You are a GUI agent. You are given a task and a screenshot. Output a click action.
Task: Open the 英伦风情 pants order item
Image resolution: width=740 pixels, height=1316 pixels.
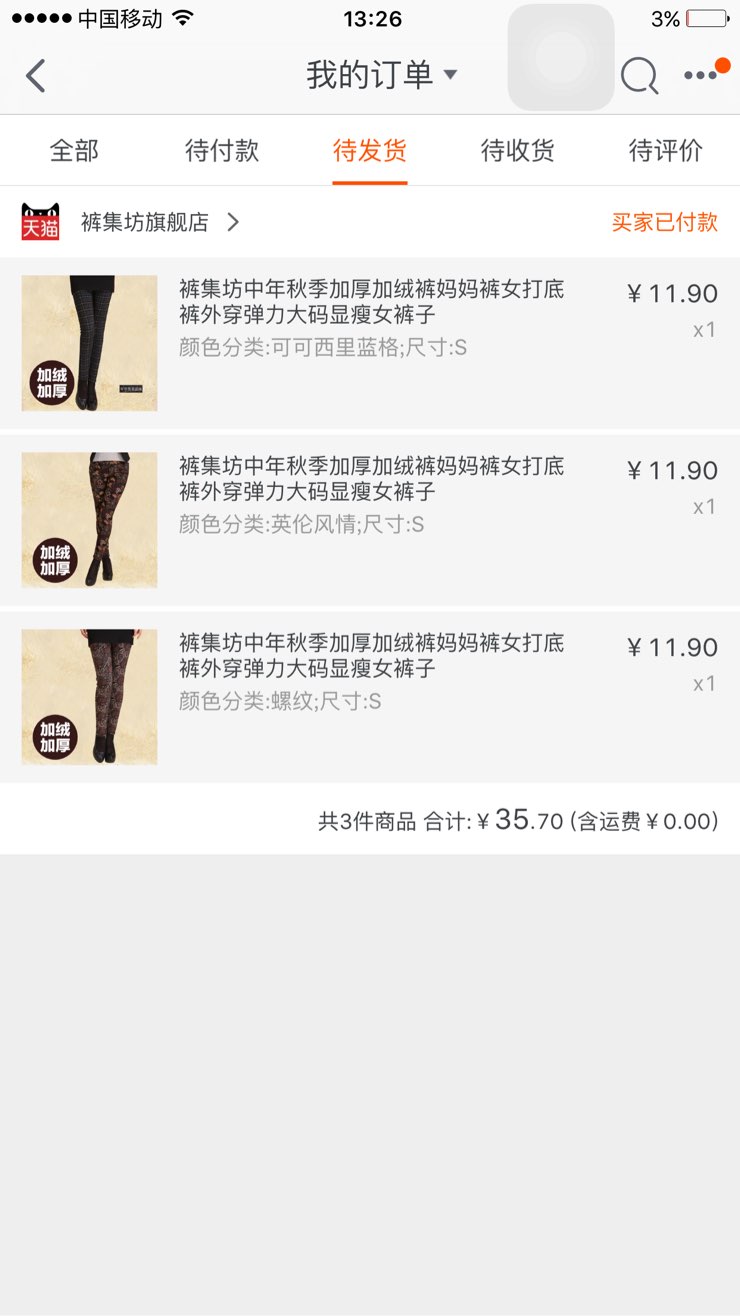click(x=370, y=520)
